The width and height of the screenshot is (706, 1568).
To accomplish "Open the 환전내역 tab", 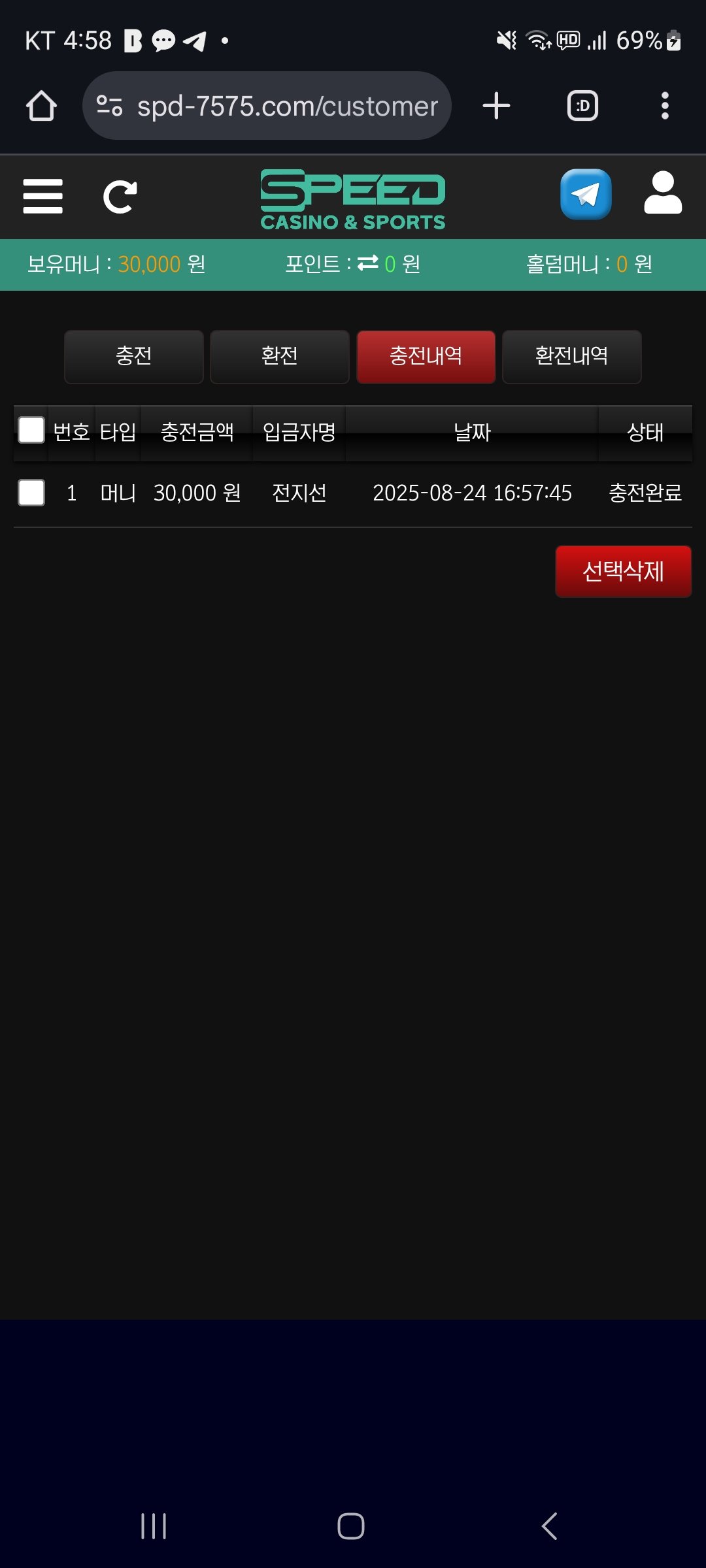I will click(x=571, y=356).
